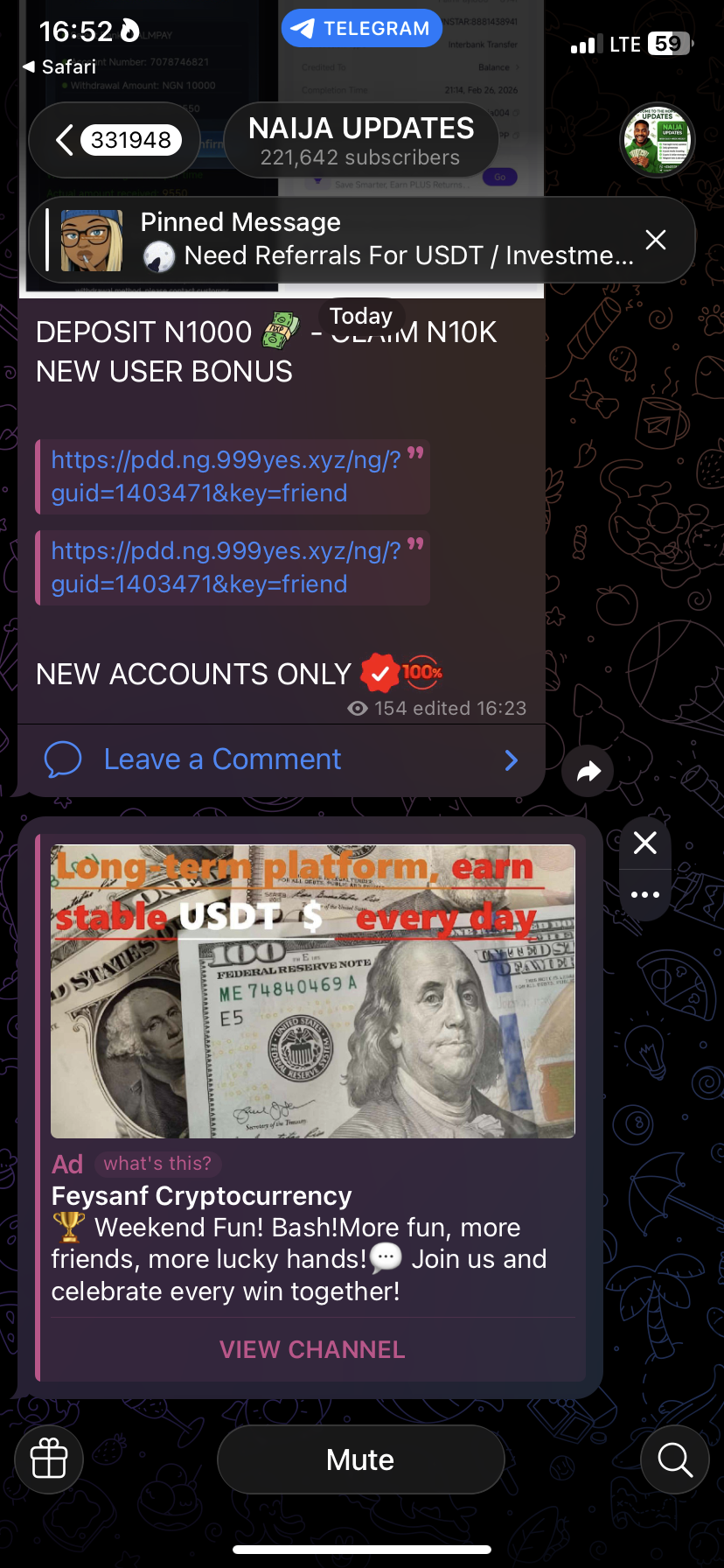Open the "what's this?" ad info

pos(157,1164)
